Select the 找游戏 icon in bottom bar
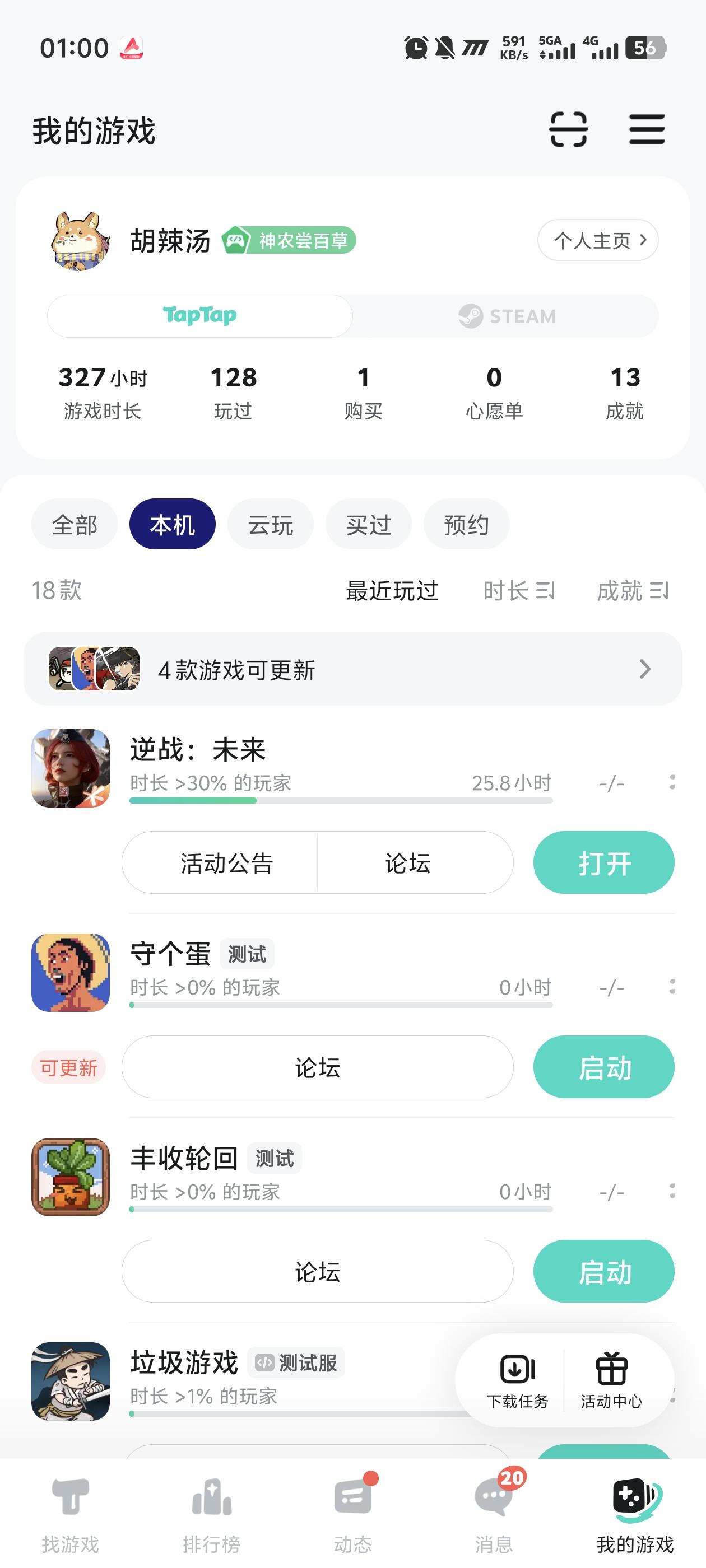The image size is (706, 1568). (x=69, y=1498)
